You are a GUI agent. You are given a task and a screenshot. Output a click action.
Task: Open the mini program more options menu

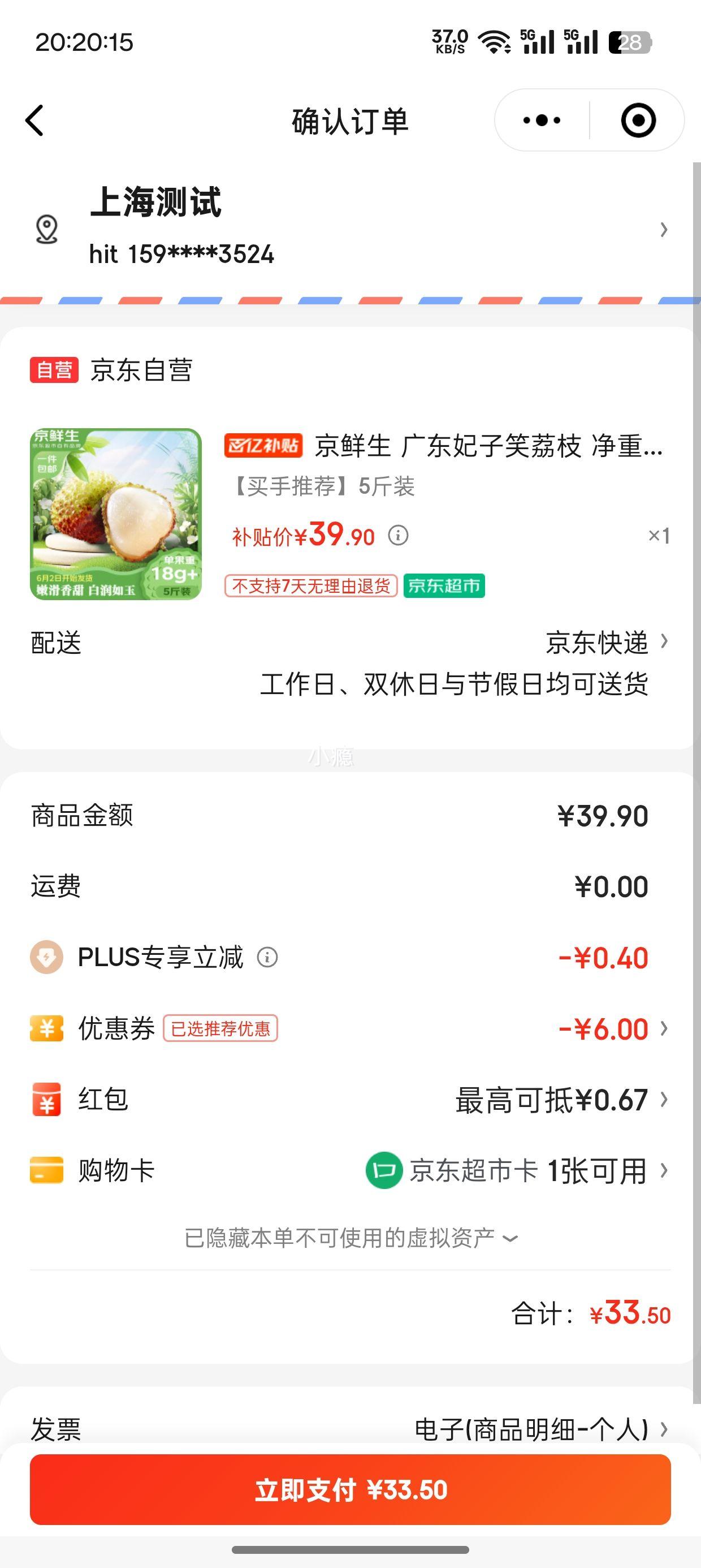point(542,120)
